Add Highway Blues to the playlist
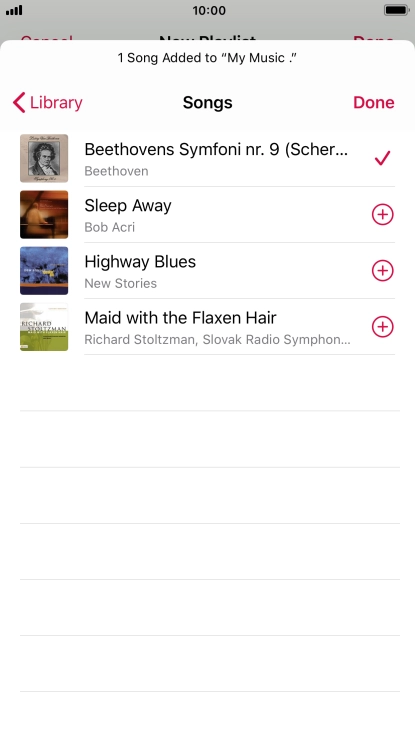Screen dimensions: 415x738 click(x=383, y=271)
